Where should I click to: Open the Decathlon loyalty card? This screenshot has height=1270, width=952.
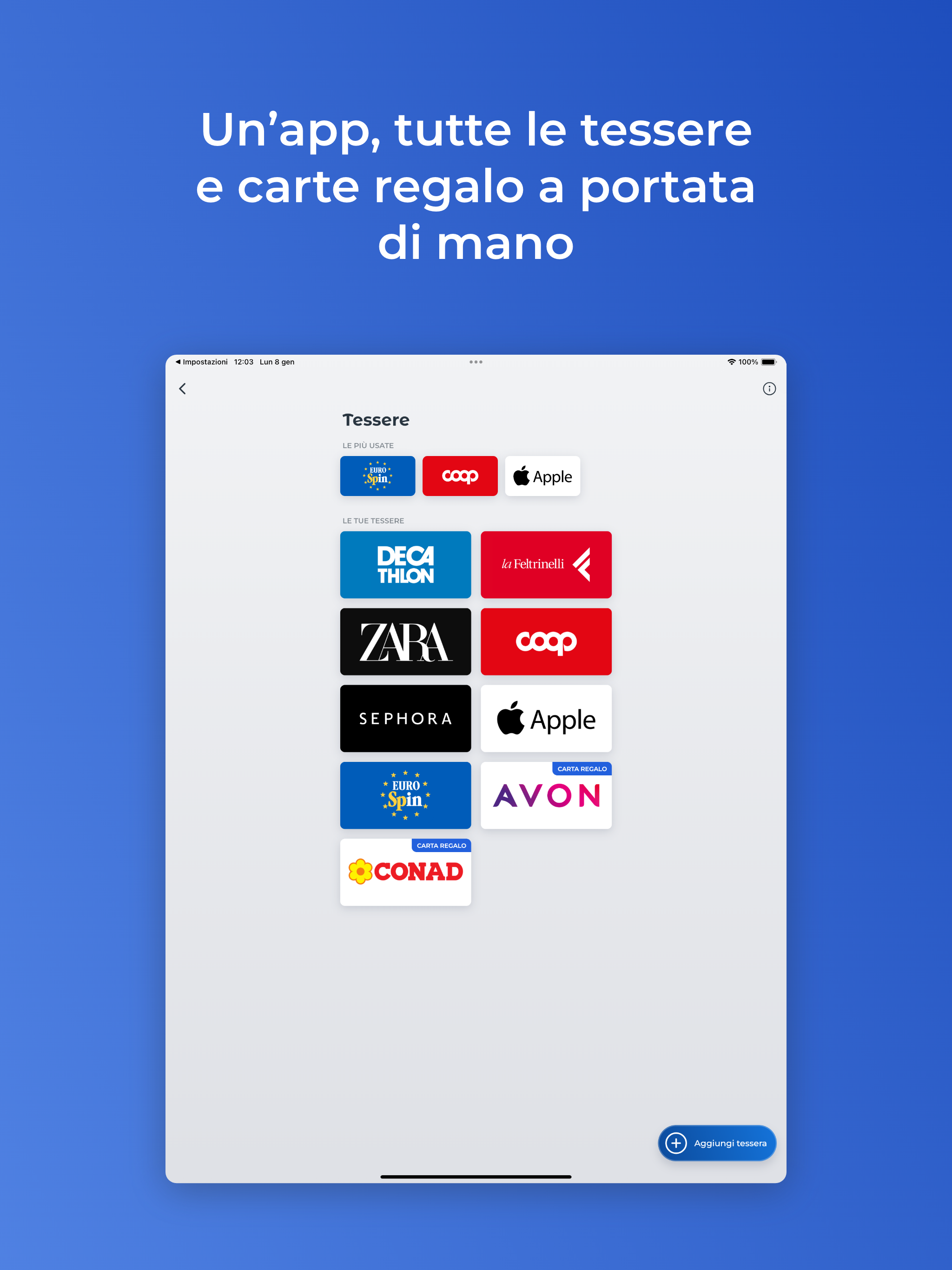click(405, 564)
